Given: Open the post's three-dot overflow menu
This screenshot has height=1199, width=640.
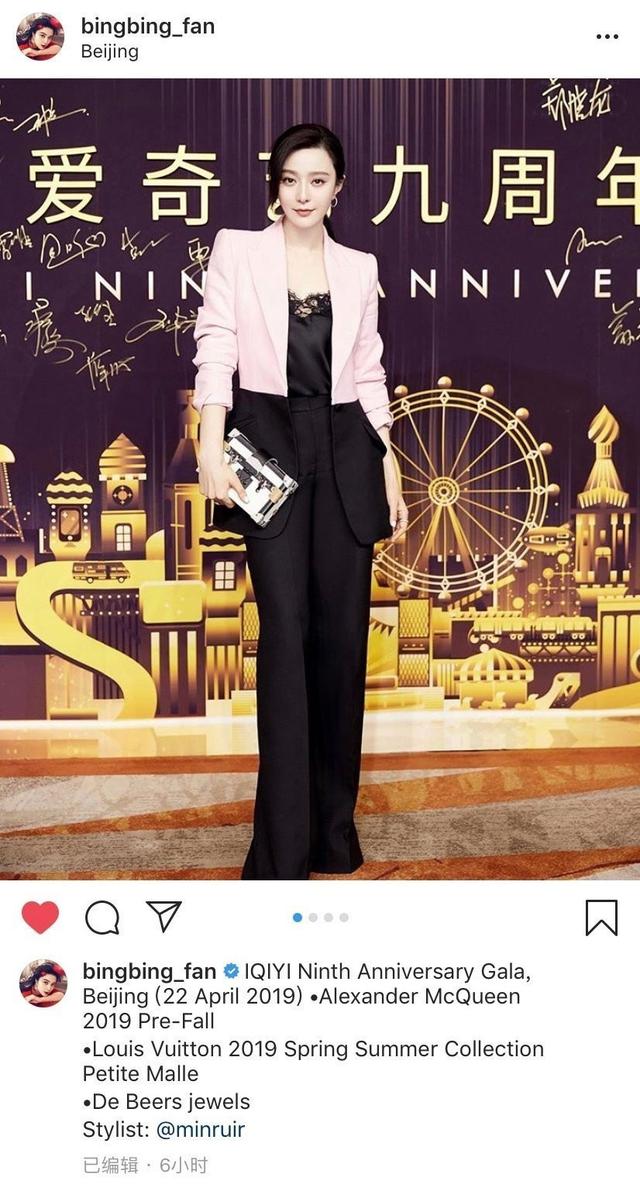Looking at the screenshot, I should pyautogui.click(x=607, y=36).
